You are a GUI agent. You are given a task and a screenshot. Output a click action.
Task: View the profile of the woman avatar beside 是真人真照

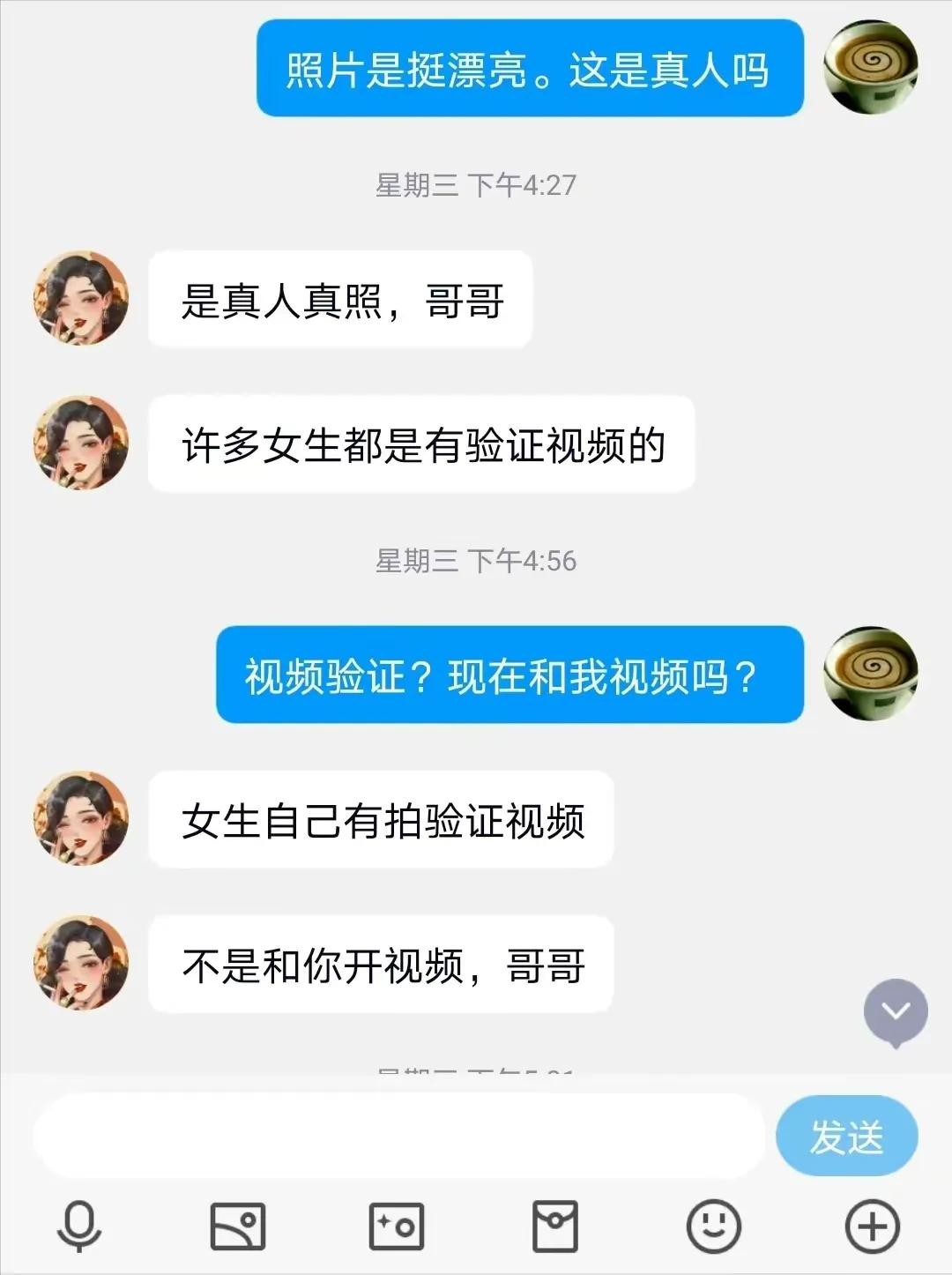(81, 298)
